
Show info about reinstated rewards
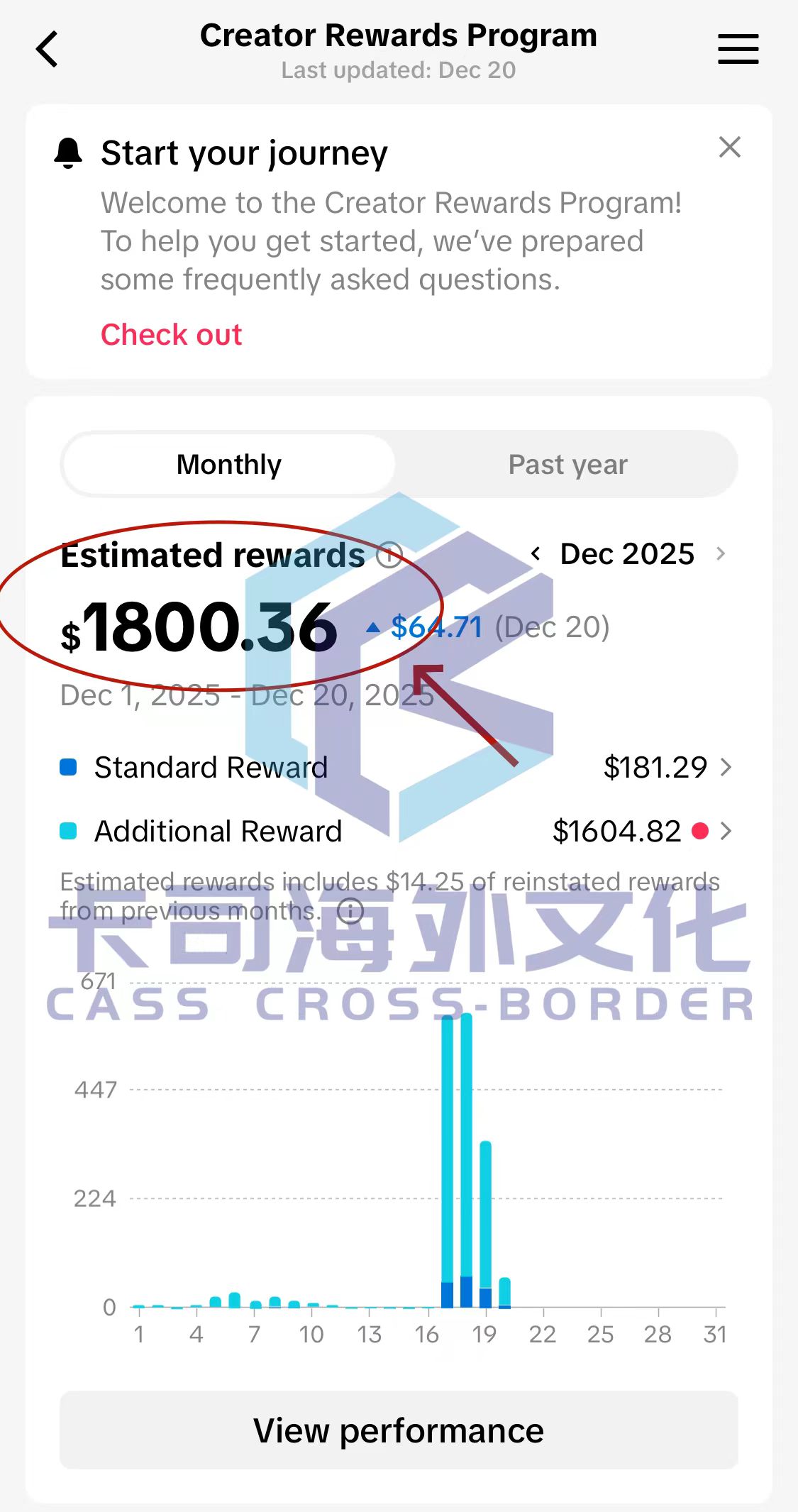350,910
